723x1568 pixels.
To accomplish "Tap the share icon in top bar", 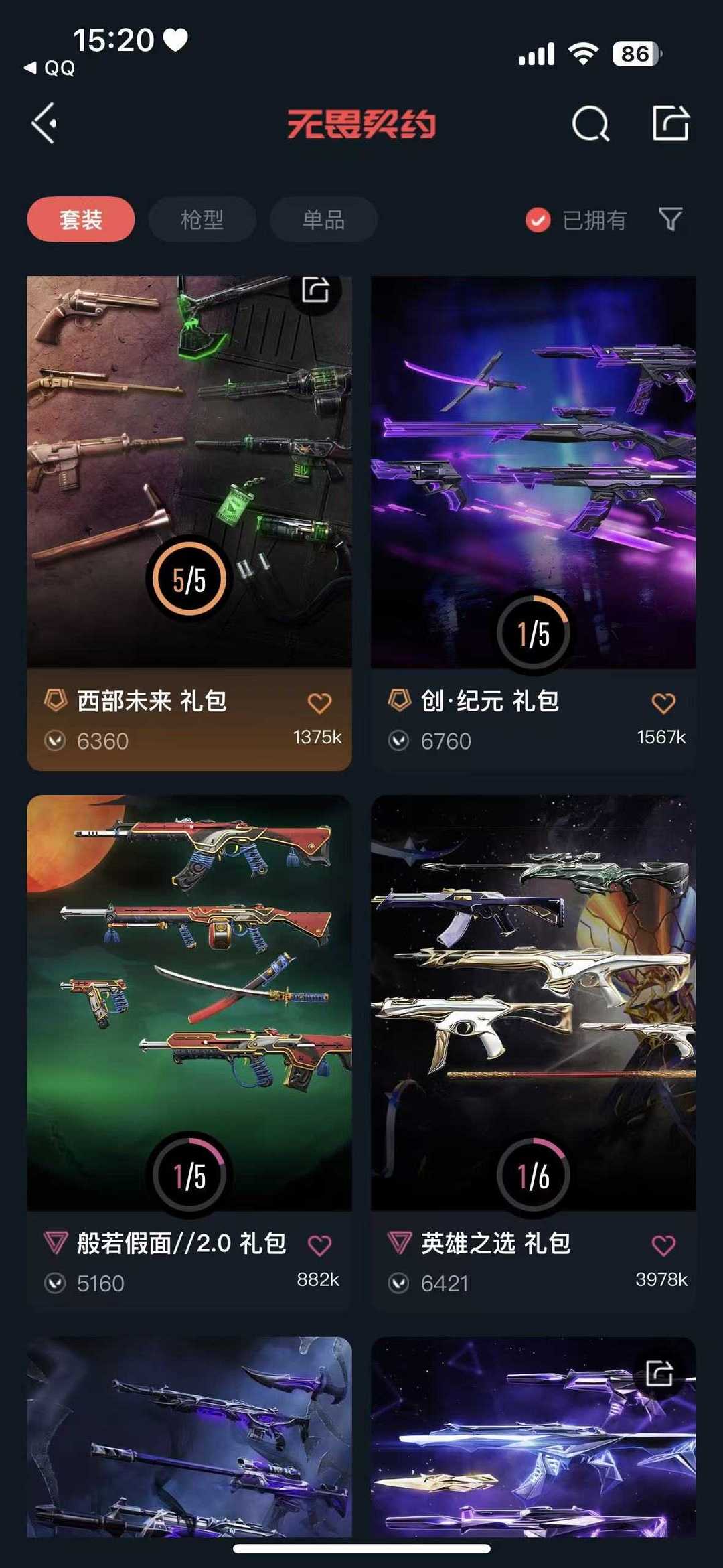I will (x=671, y=123).
